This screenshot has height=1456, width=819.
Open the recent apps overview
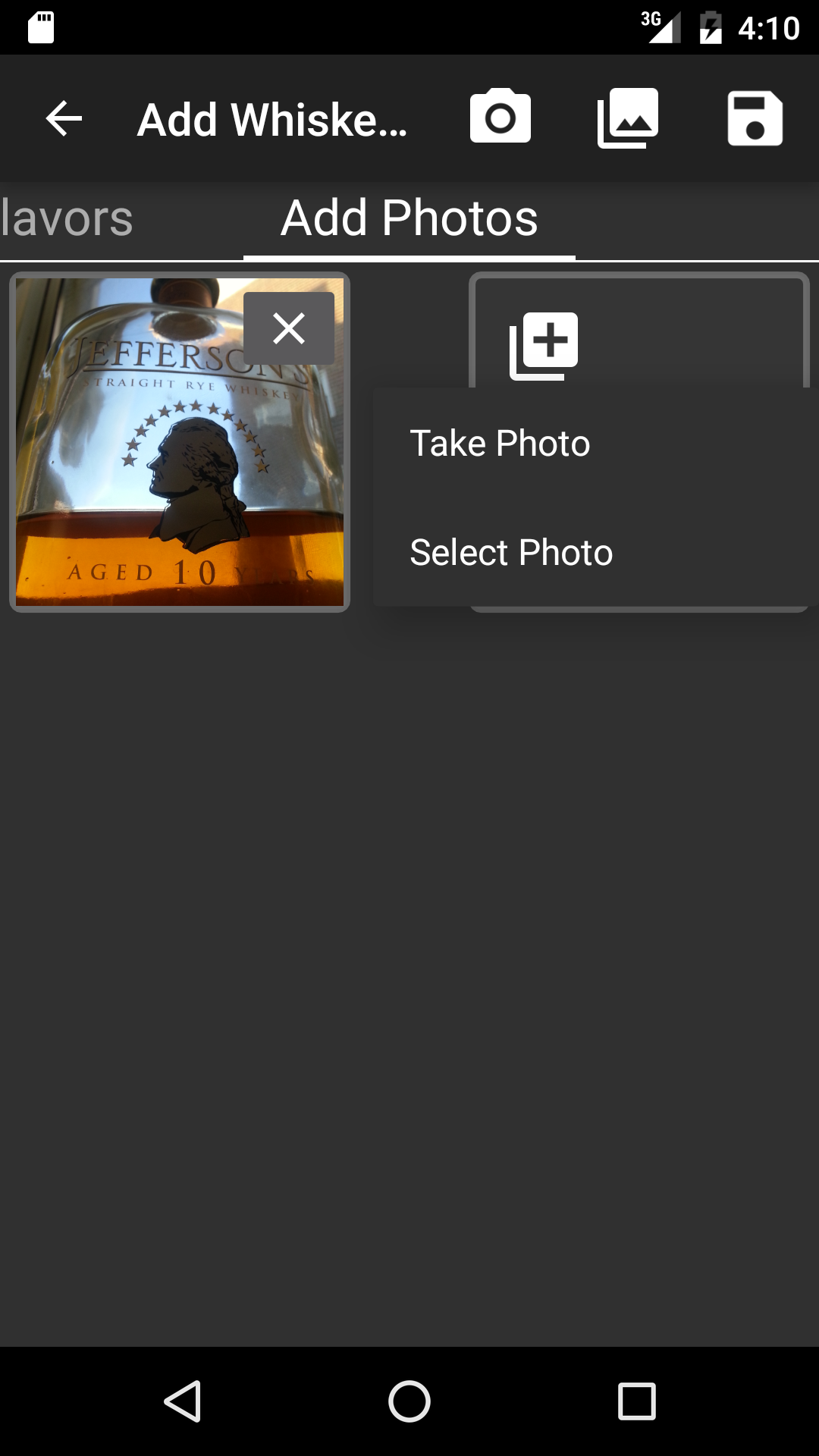pyautogui.click(x=636, y=1401)
